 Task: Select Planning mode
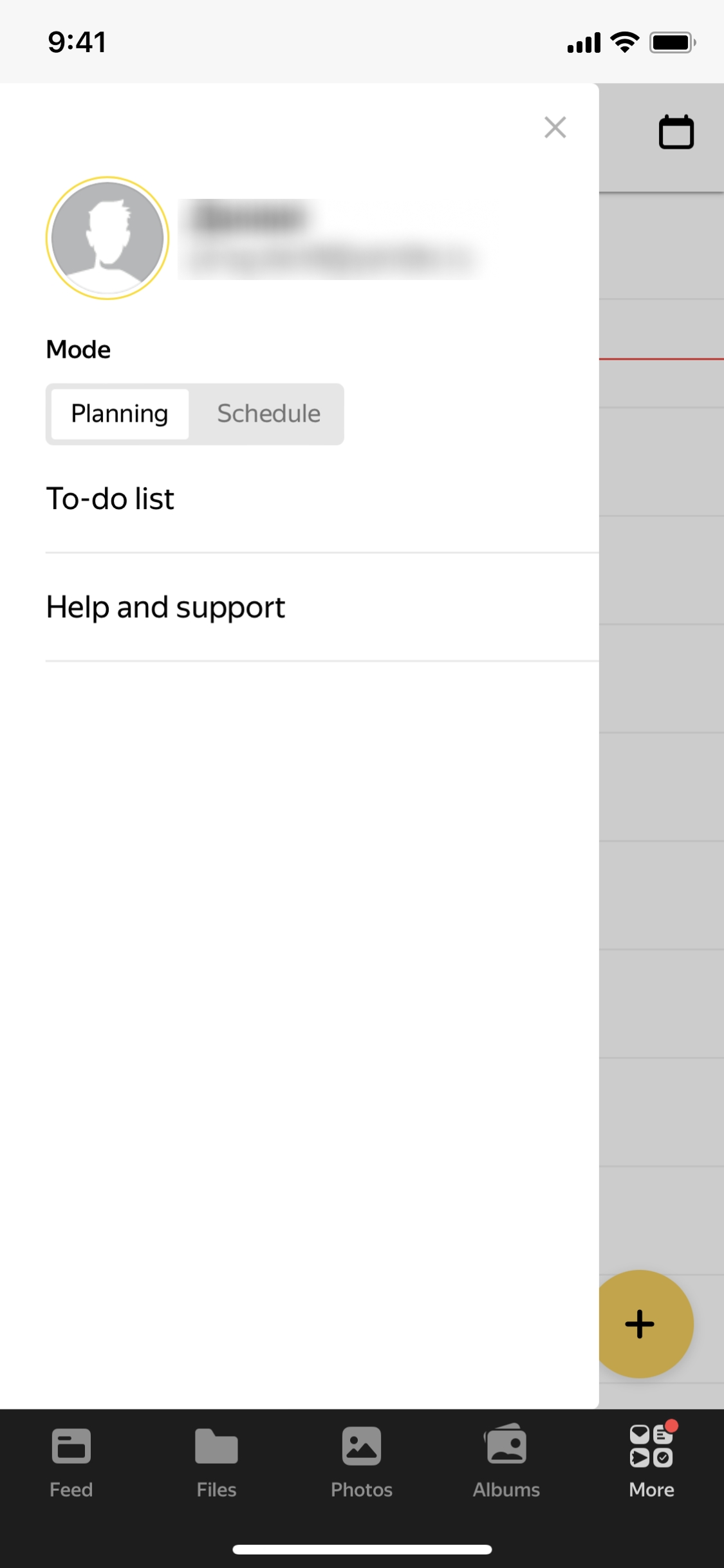click(120, 414)
